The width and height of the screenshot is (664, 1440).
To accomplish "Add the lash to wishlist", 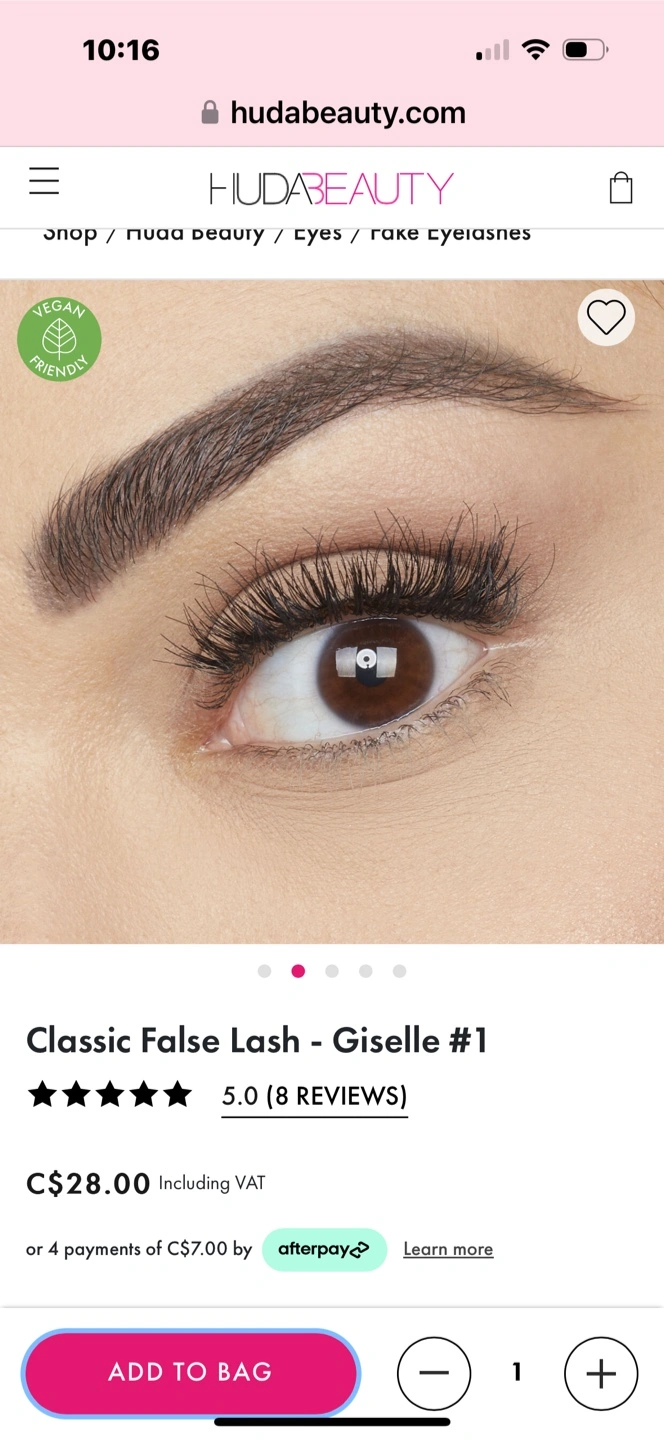I will click(606, 318).
